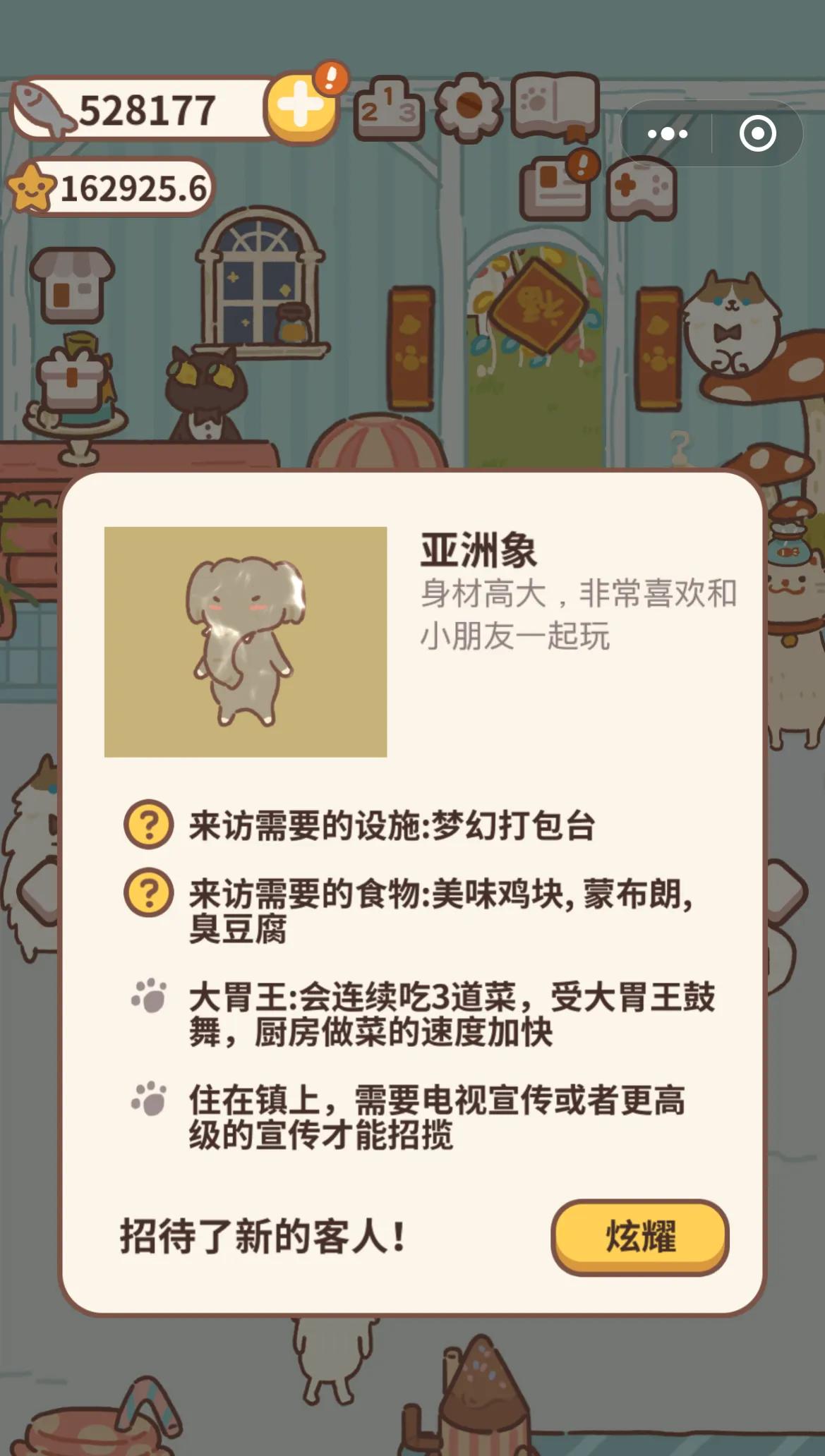Close the mini program with the circle button
Image resolution: width=825 pixels, height=1456 pixels.
tap(757, 133)
